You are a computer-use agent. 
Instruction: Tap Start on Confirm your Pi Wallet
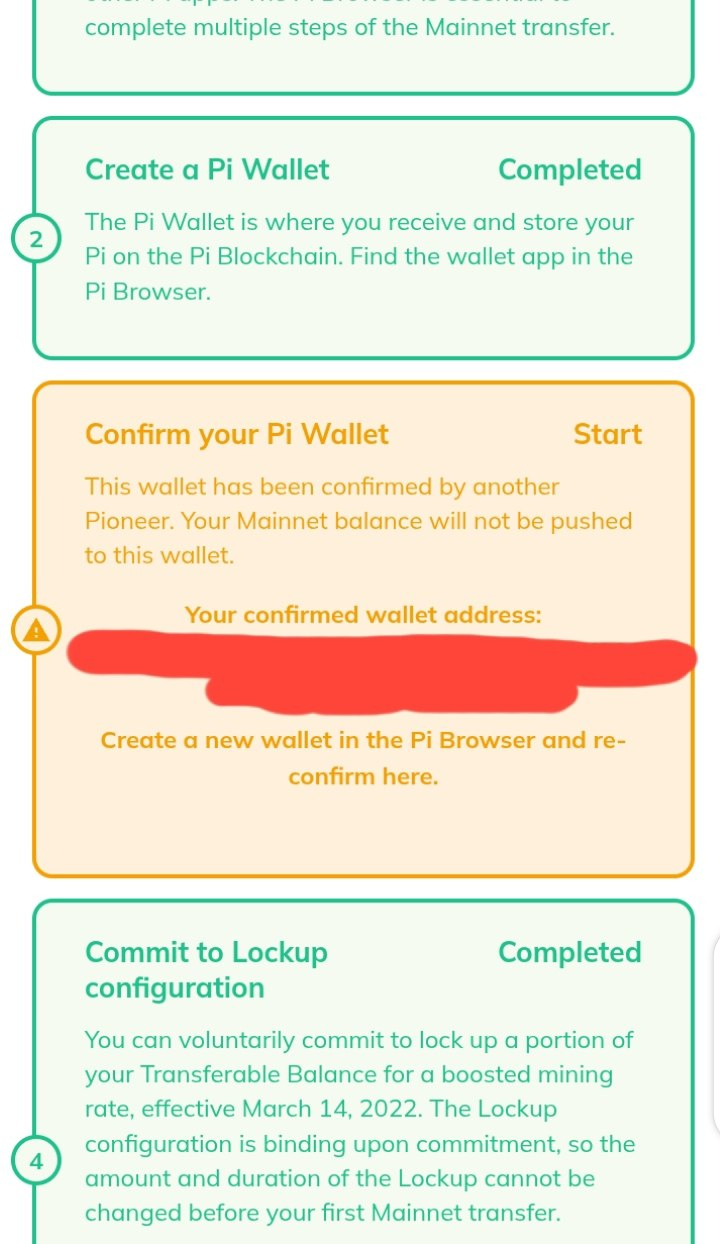click(607, 434)
